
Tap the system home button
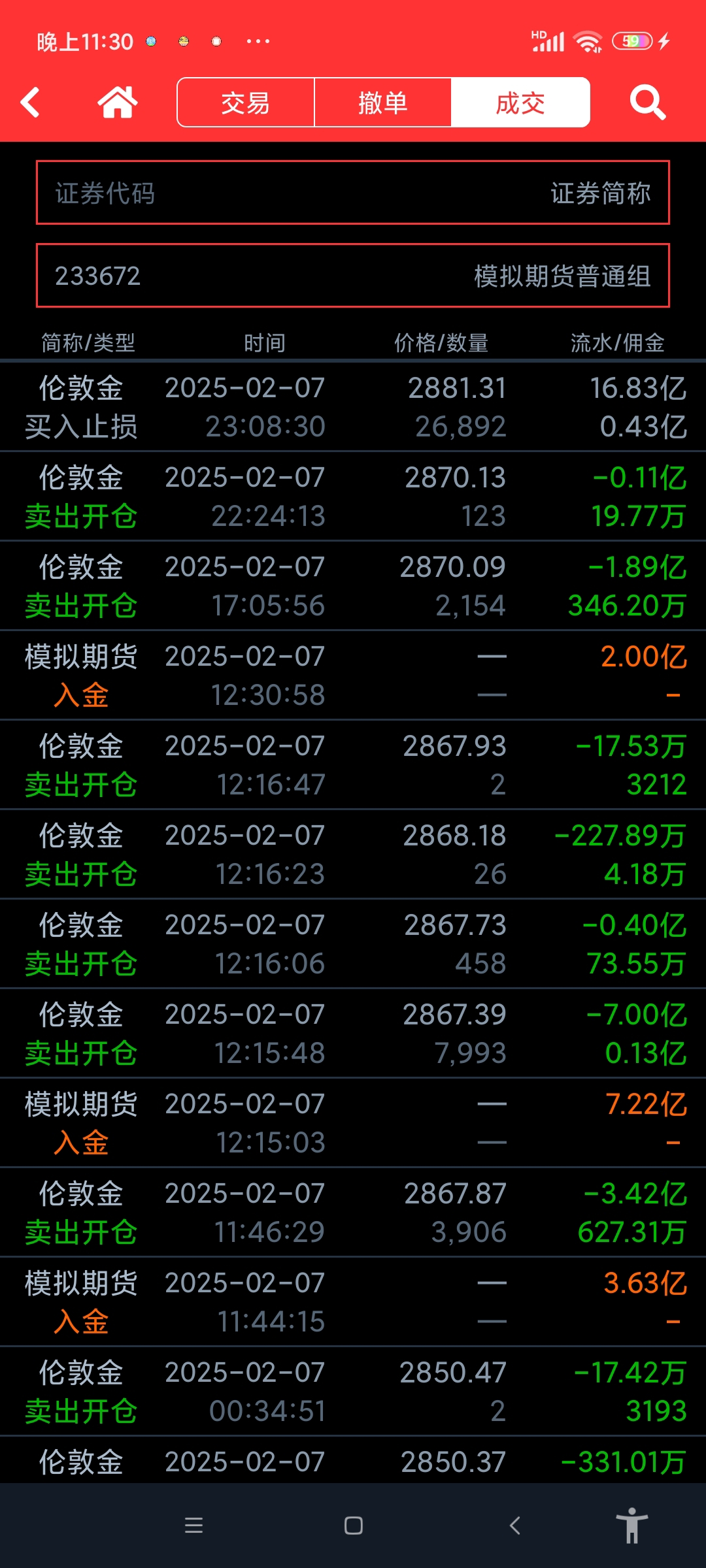354,1526
